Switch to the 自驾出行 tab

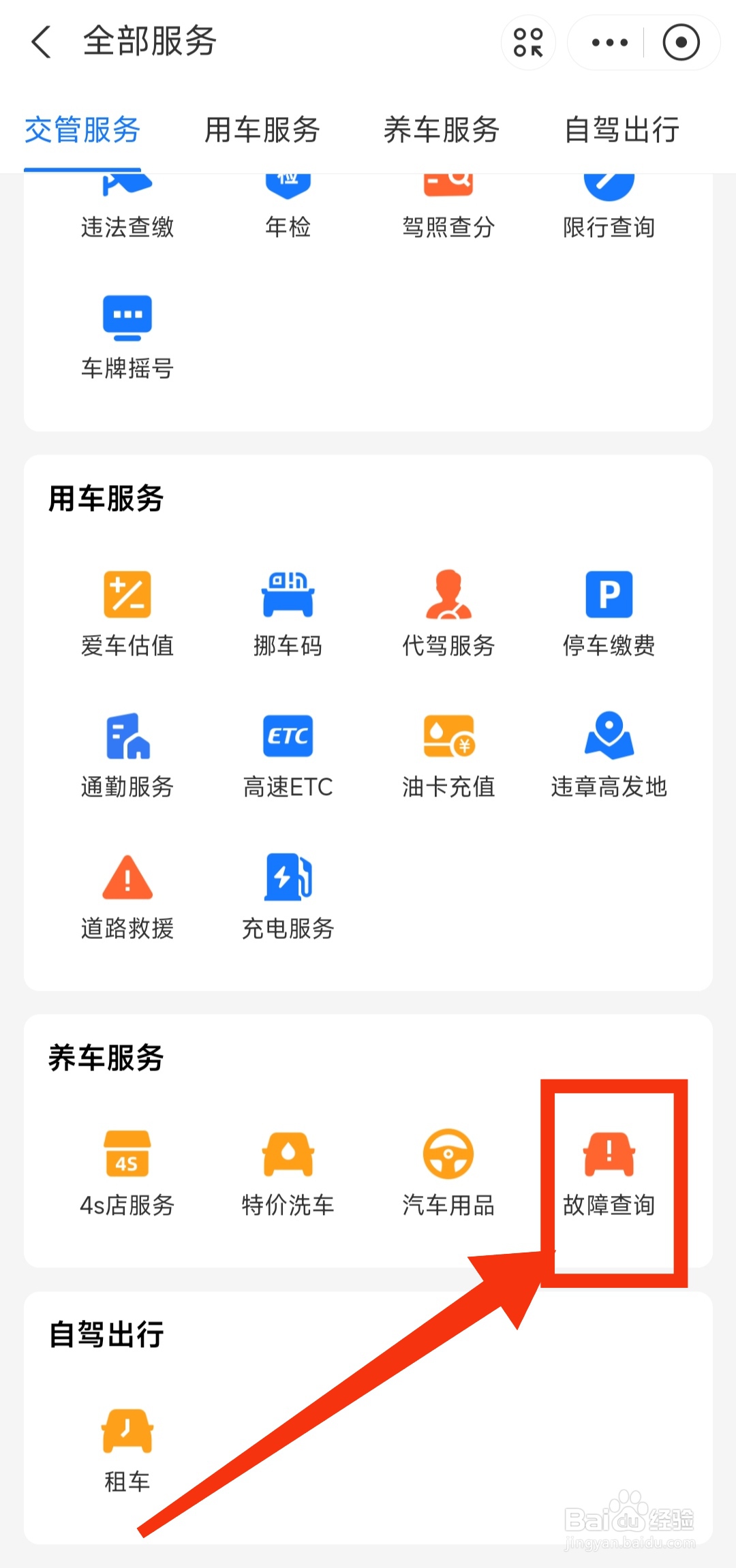tap(622, 129)
